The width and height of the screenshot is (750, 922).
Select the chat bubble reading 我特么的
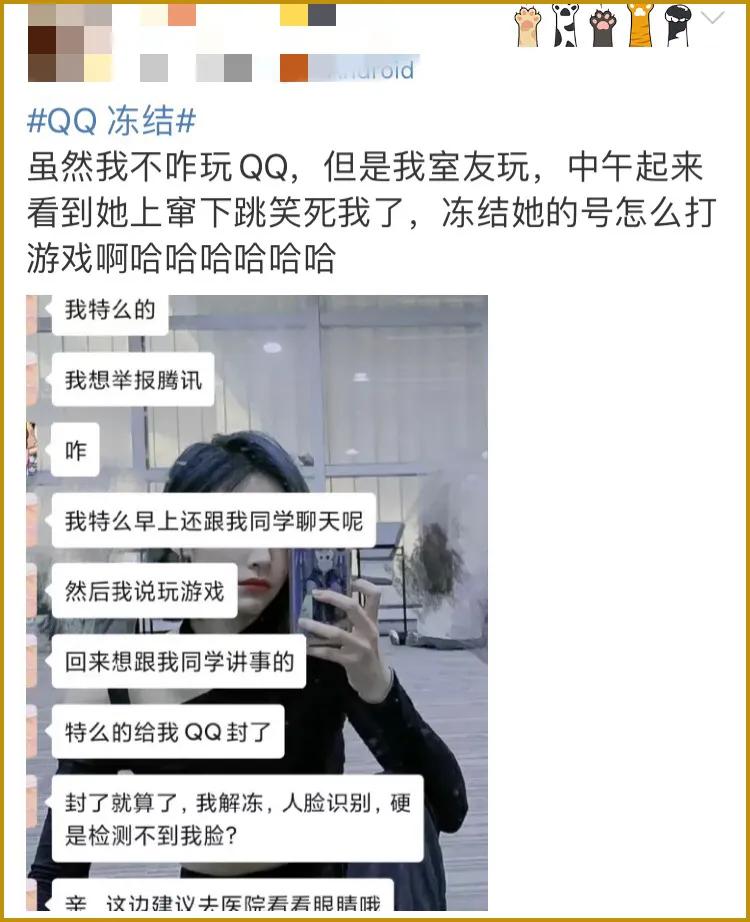tap(108, 313)
